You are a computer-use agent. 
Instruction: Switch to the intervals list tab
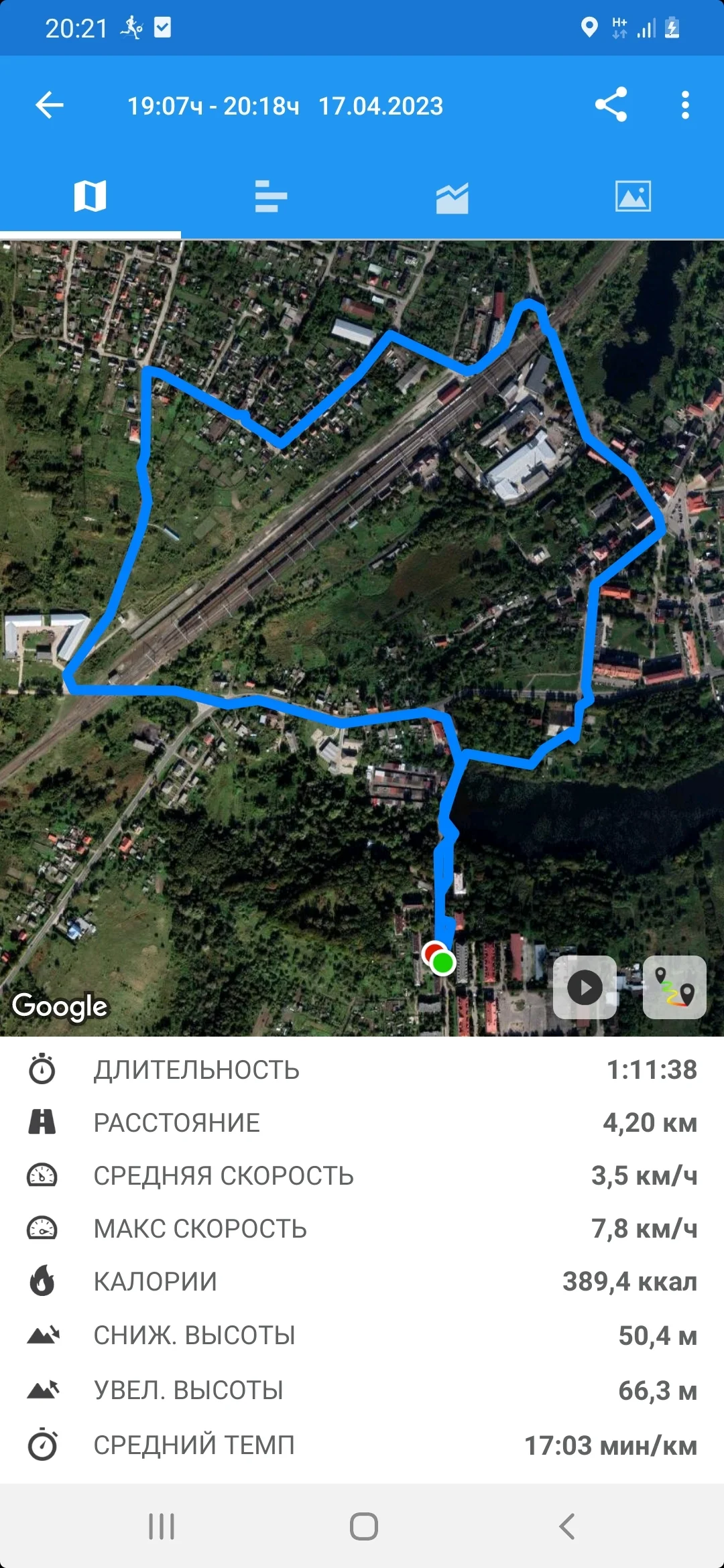tap(271, 196)
